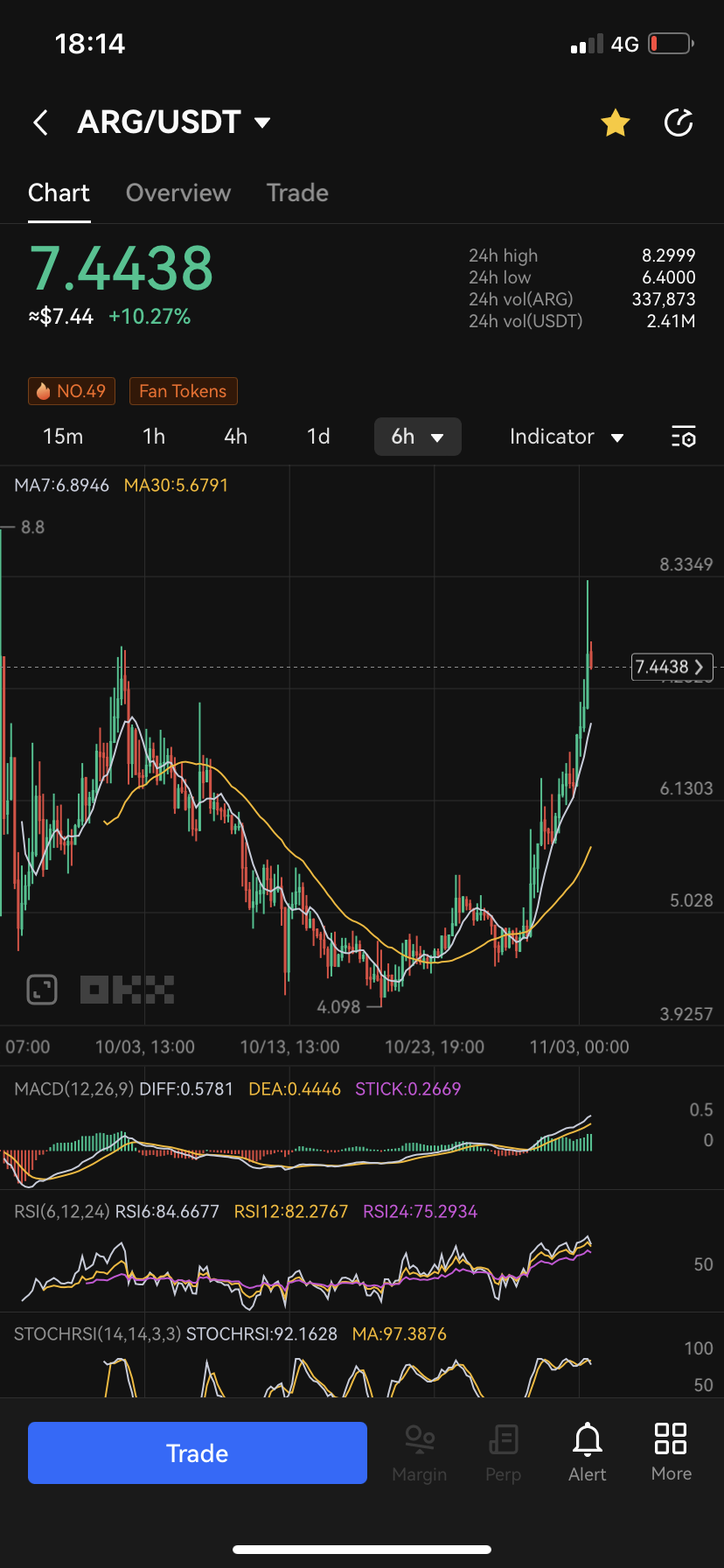The image size is (724, 1568).
Task: Open the Indicator dropdown
Action: 566,437
